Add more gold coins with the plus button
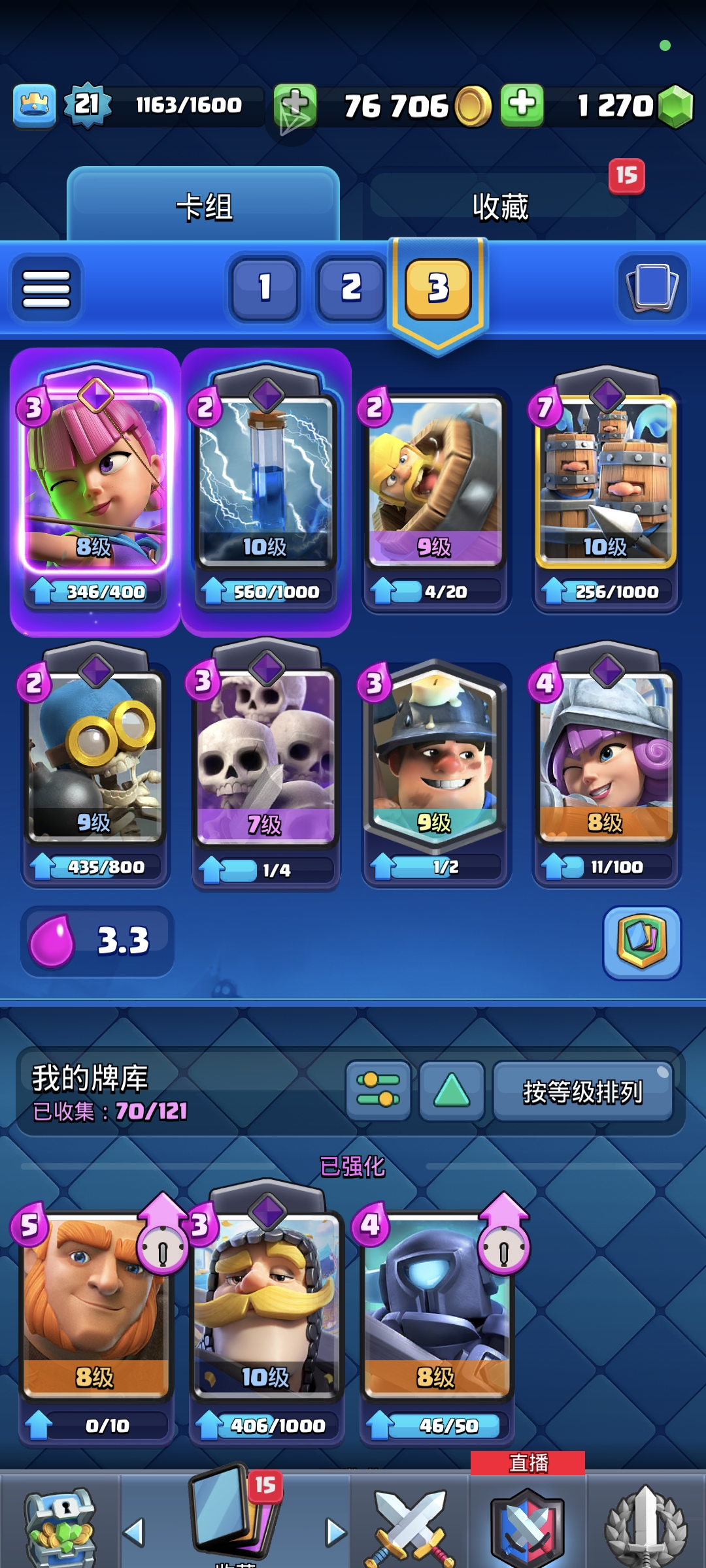Image resolution: width=706 pixels, height=1568 pixels. pos(522,105)
